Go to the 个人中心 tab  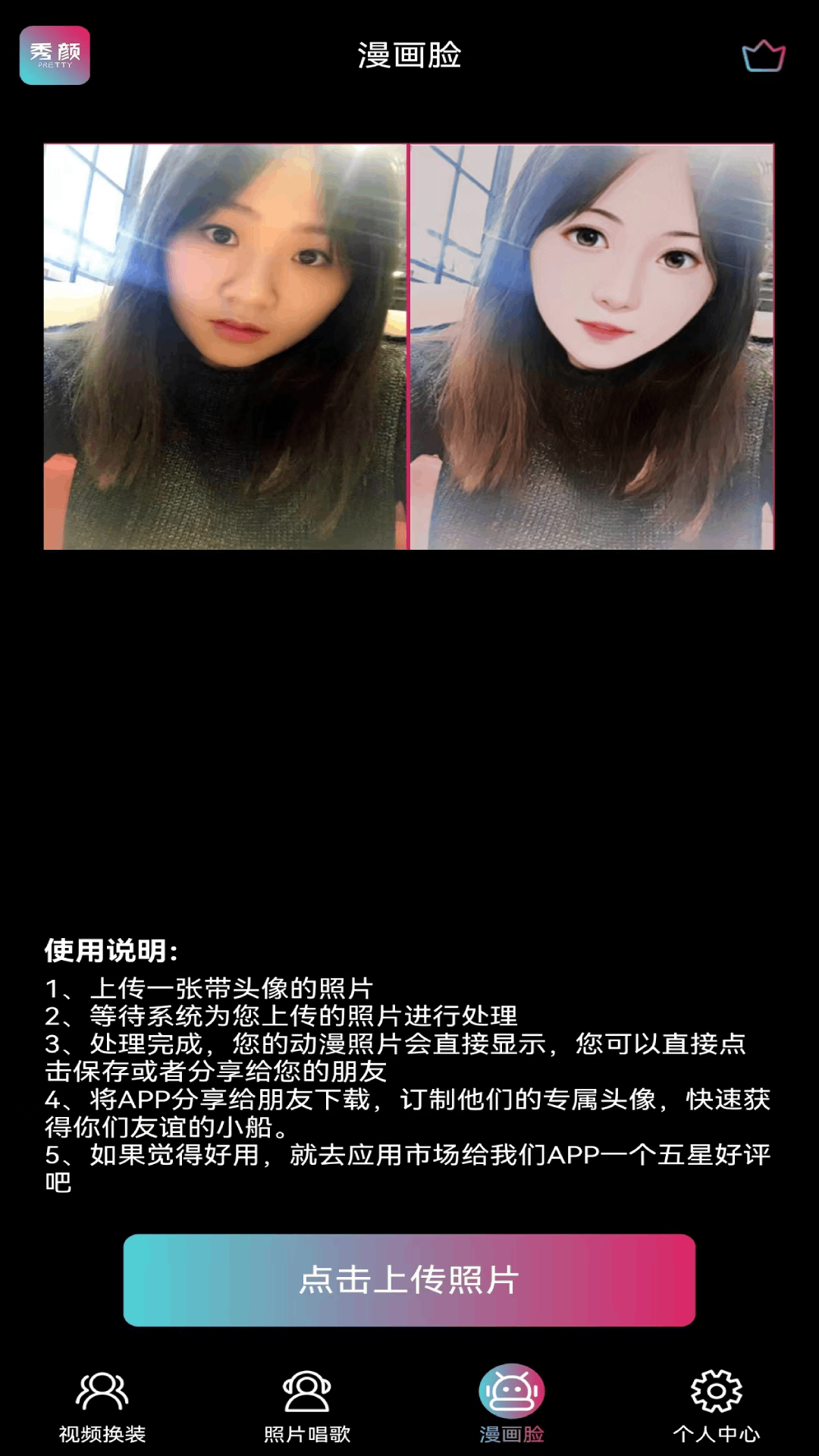716,1405
